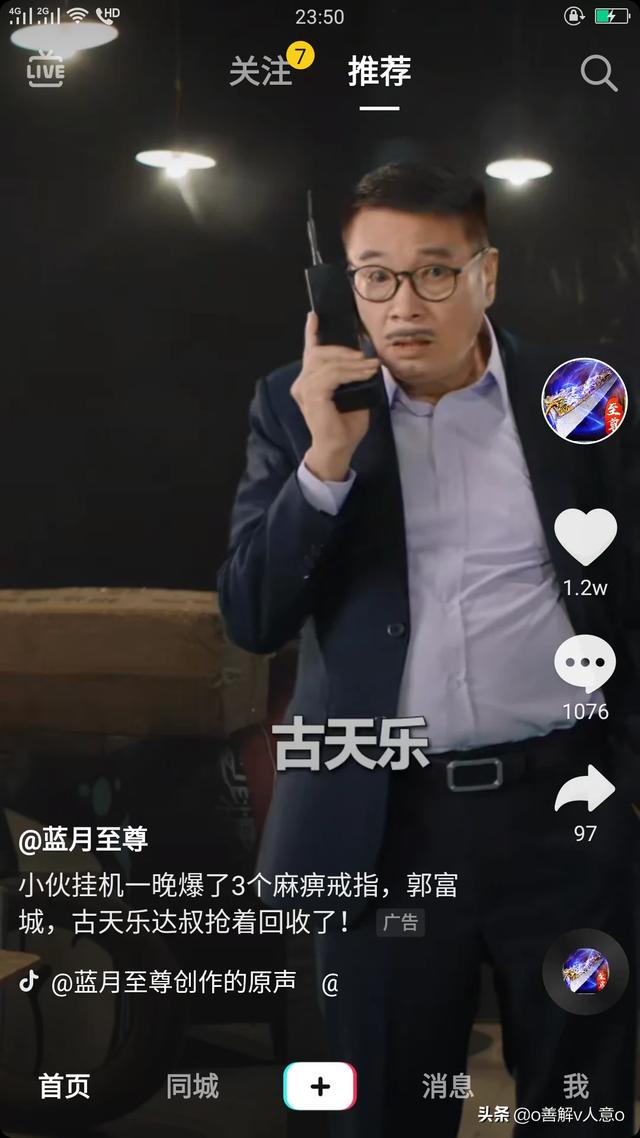Switch to the 同城 tab

pos(192,1086)
